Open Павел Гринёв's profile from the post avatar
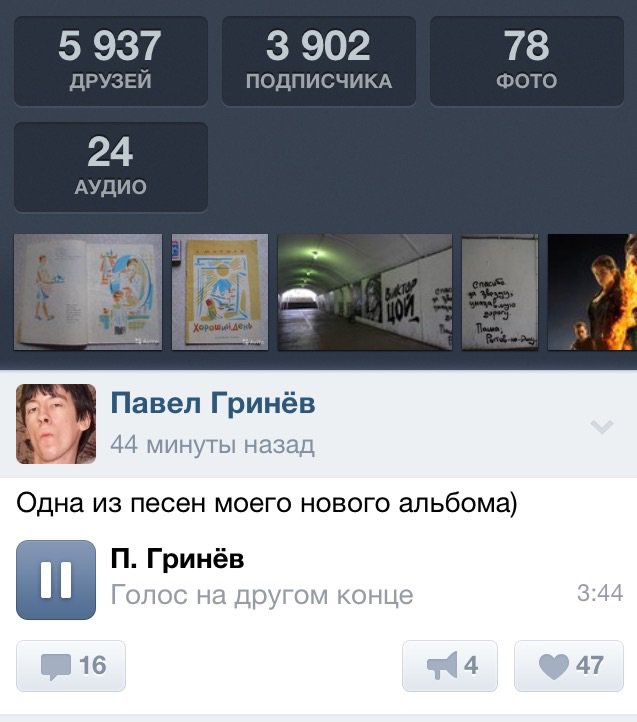The height and width of the screenshot is (722, 637). click(x=56, y=424)
